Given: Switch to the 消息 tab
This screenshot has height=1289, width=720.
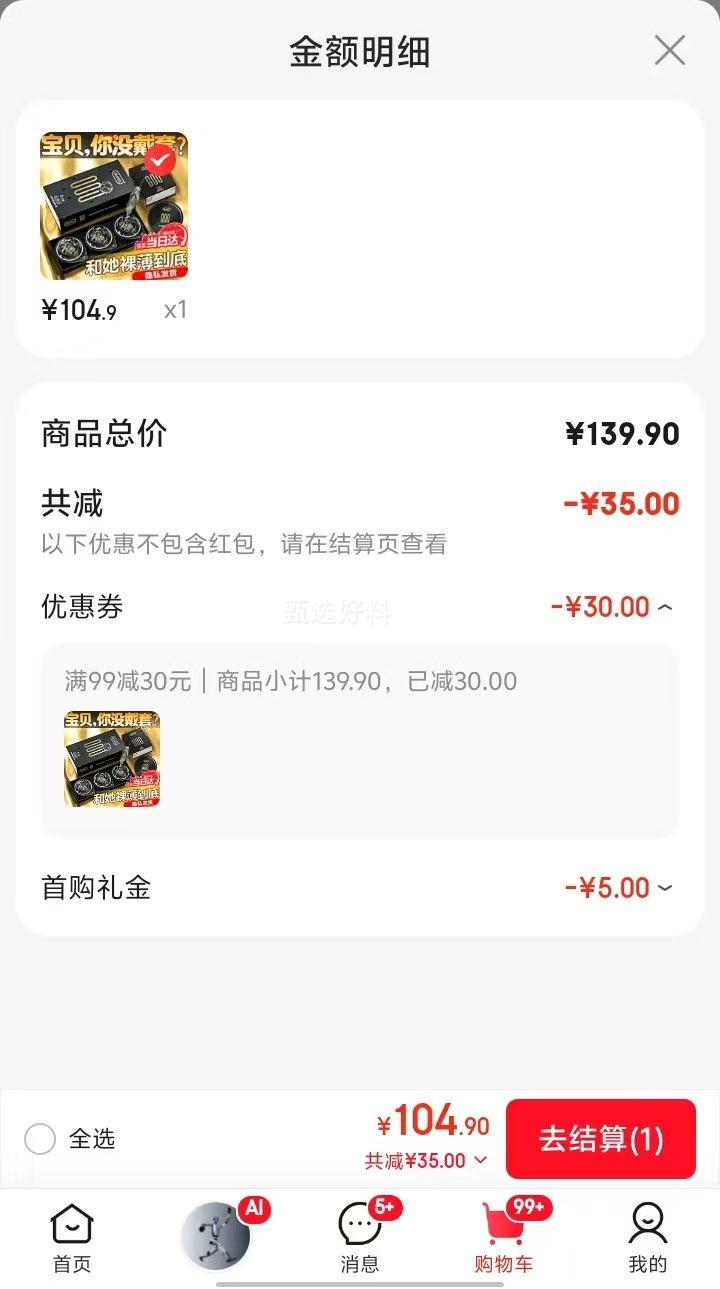Looking at the screenshot, I should (360, 1238).
